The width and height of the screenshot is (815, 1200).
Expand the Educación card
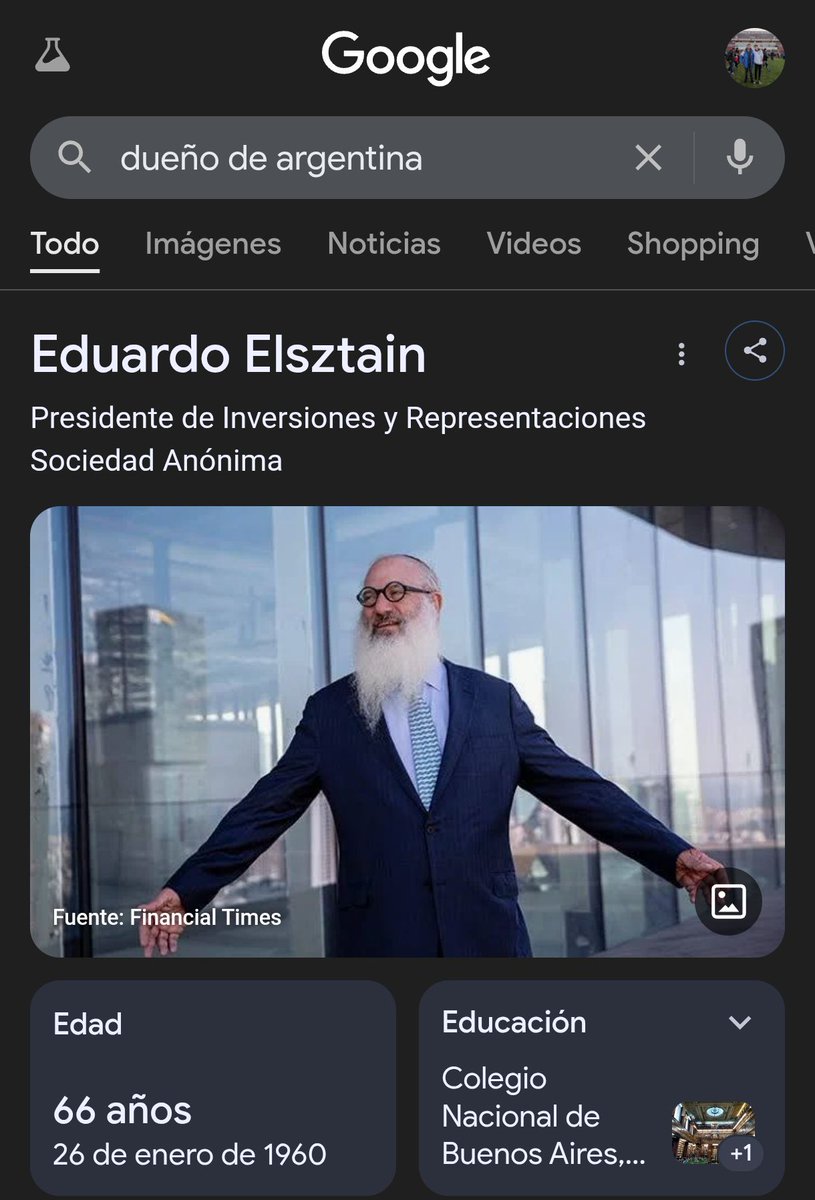click(739, 1023)
